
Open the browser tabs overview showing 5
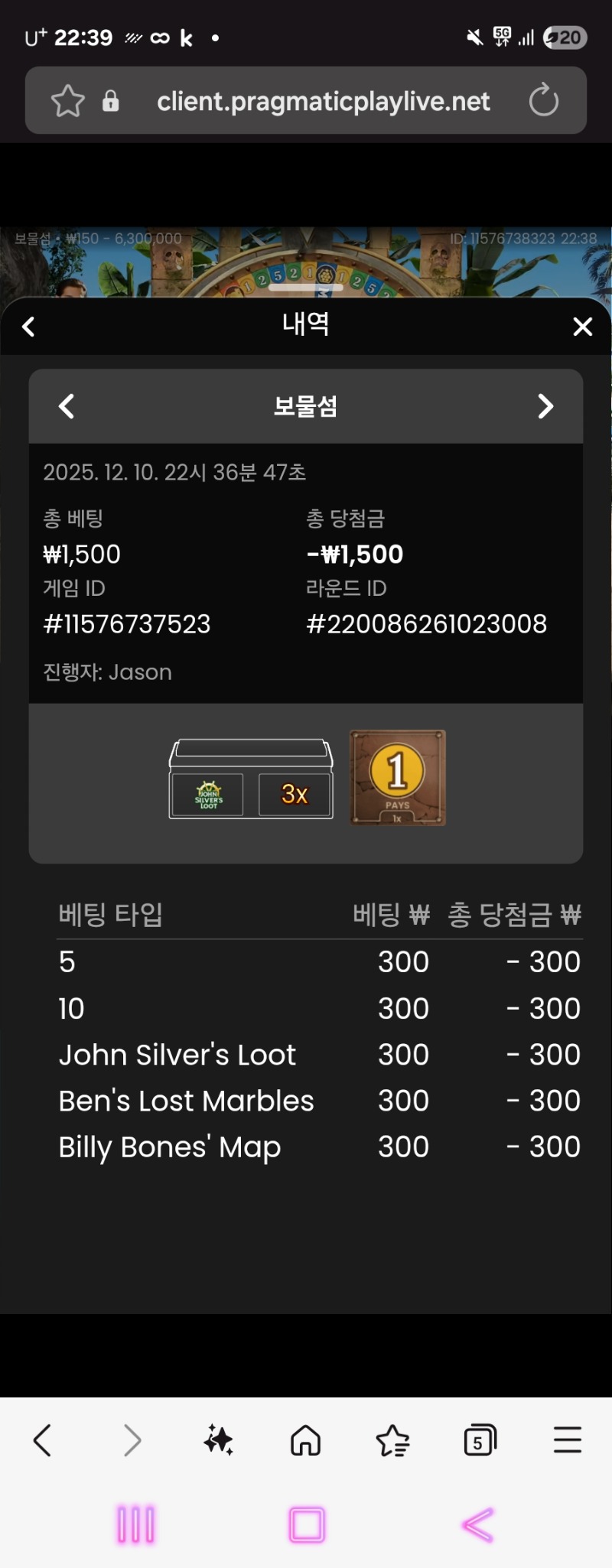480,1440
